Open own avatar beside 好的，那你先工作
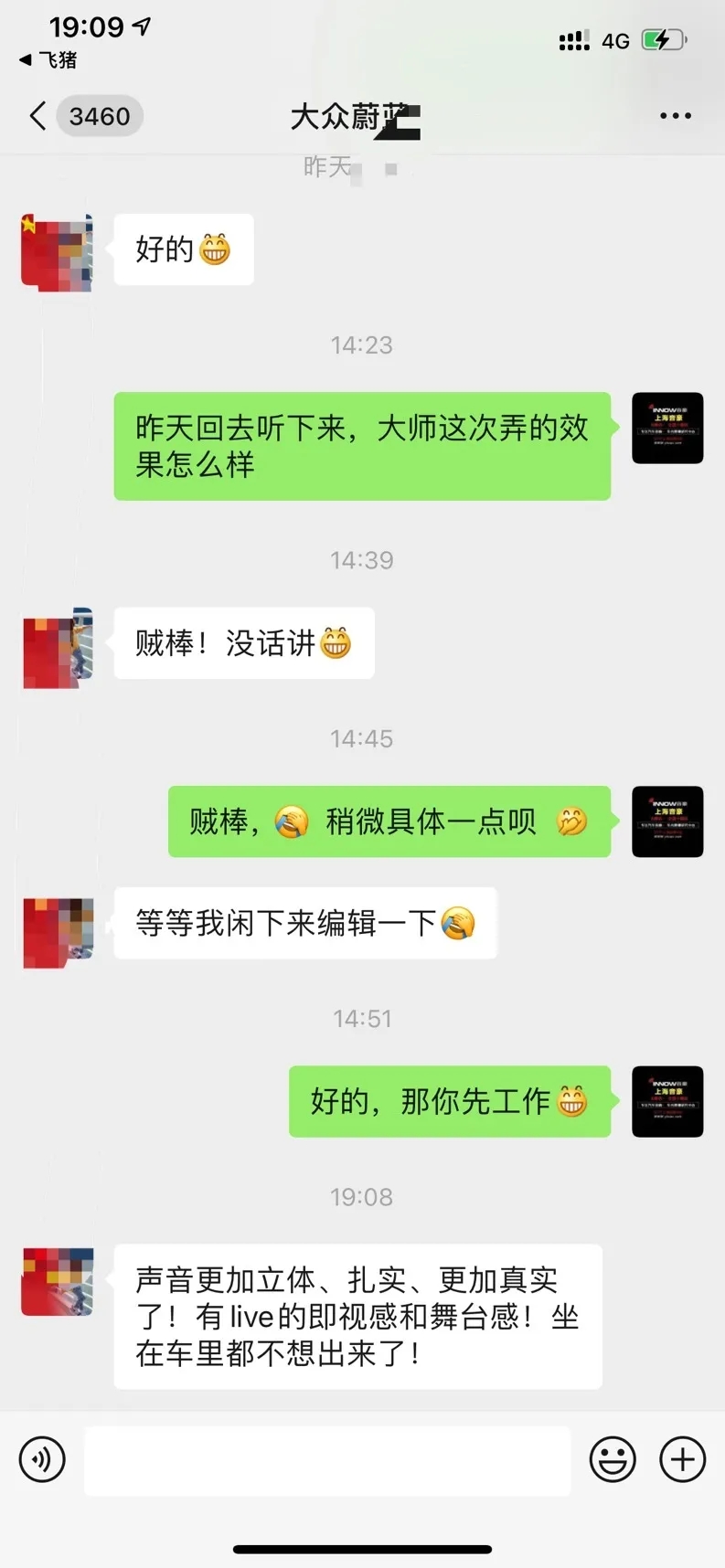The width and height of the screenshot is (725, 1568). (x=667, y=1101)
